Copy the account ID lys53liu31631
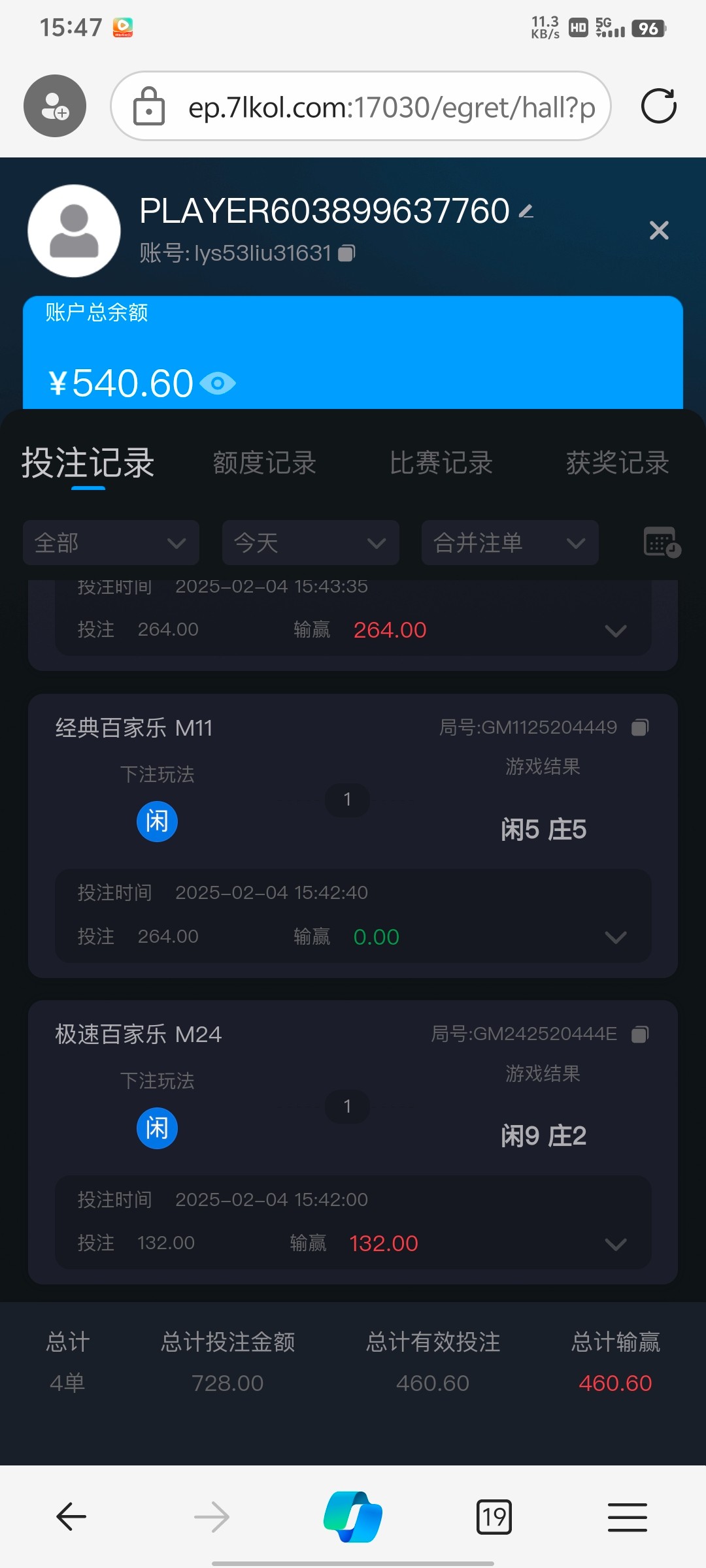This screenshot has width=706, height=1568. [x=346, y=253]
